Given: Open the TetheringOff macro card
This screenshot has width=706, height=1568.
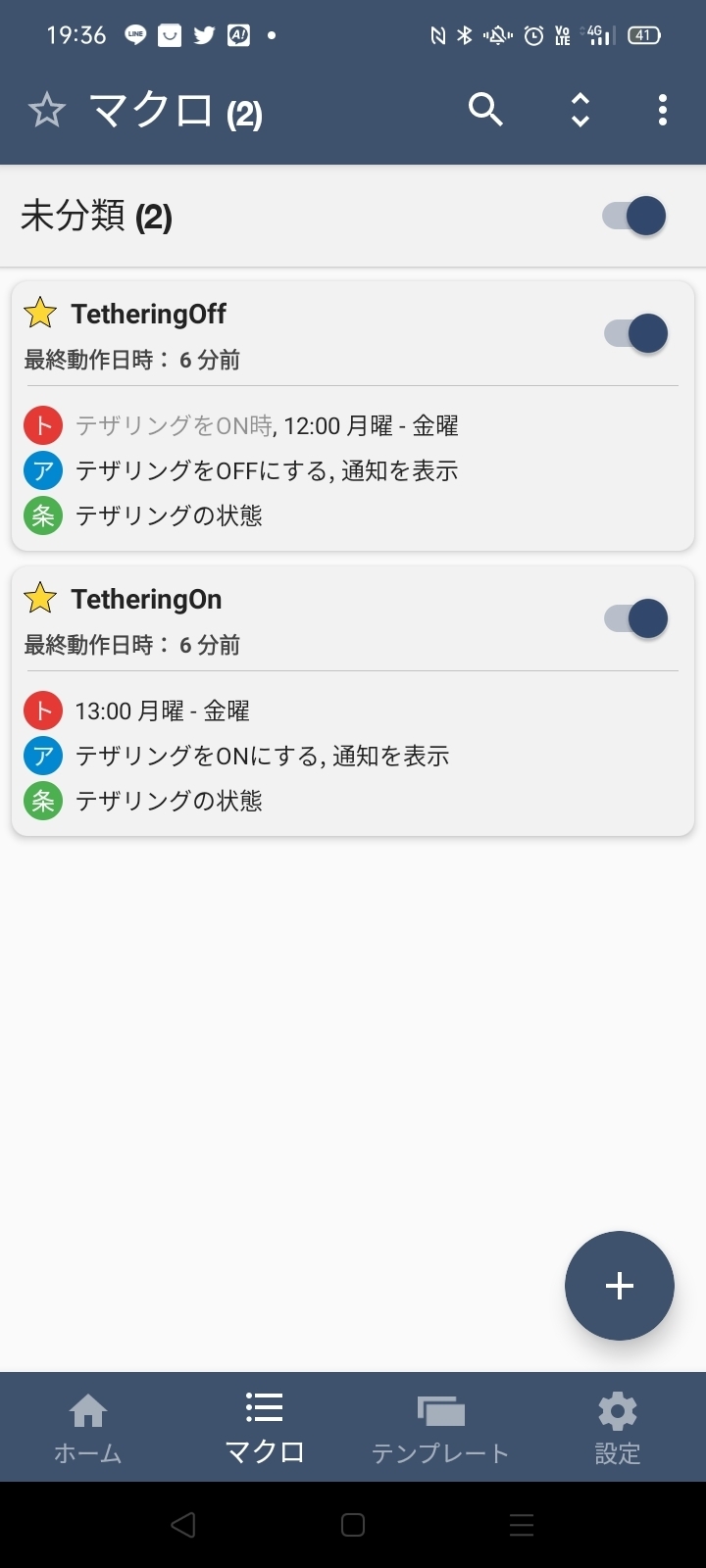Looking at the screenshot, I should point(353,416).
